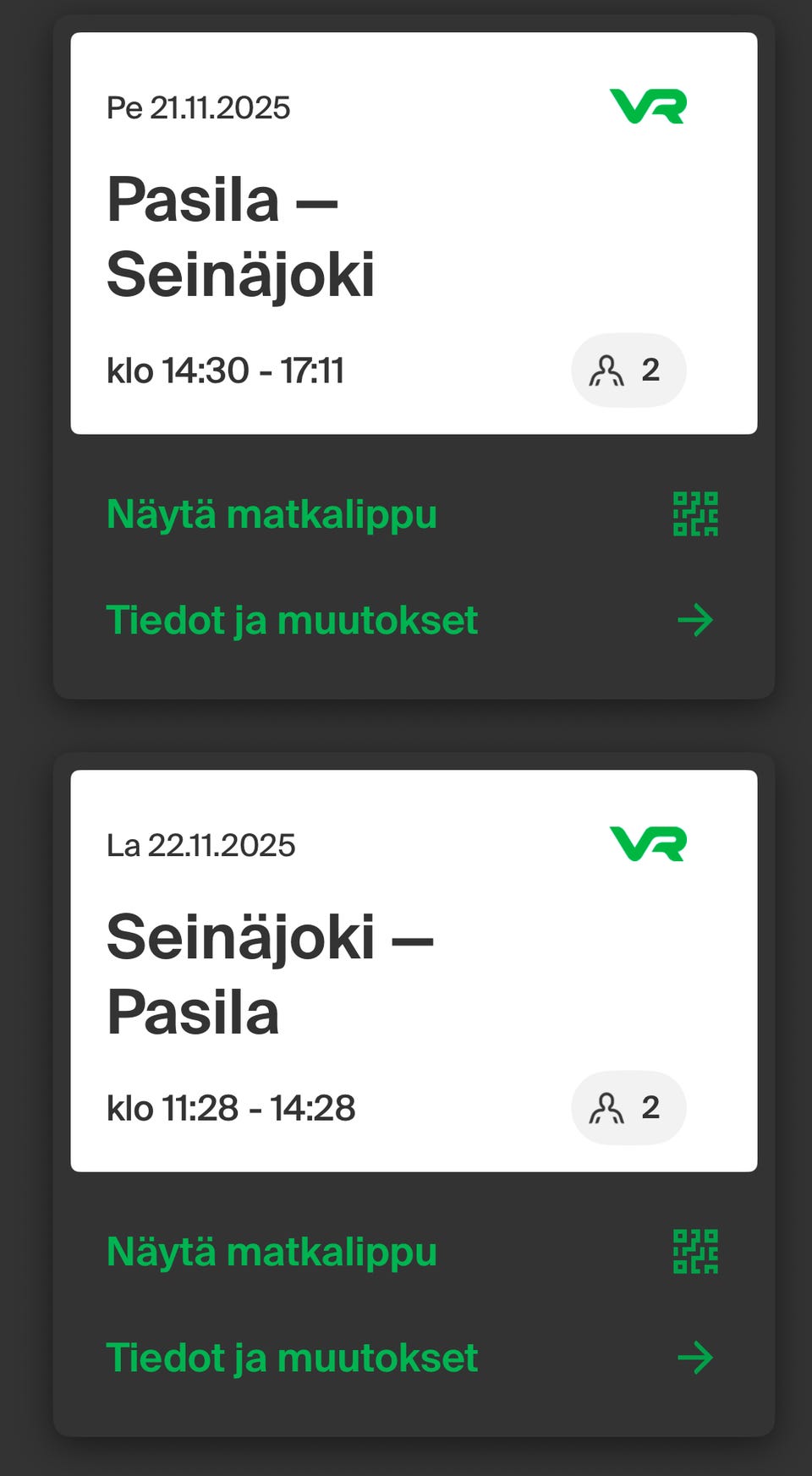Expand ticket details via the right-pointing arrow
The image size is (812, 1476).
[694, 620]
